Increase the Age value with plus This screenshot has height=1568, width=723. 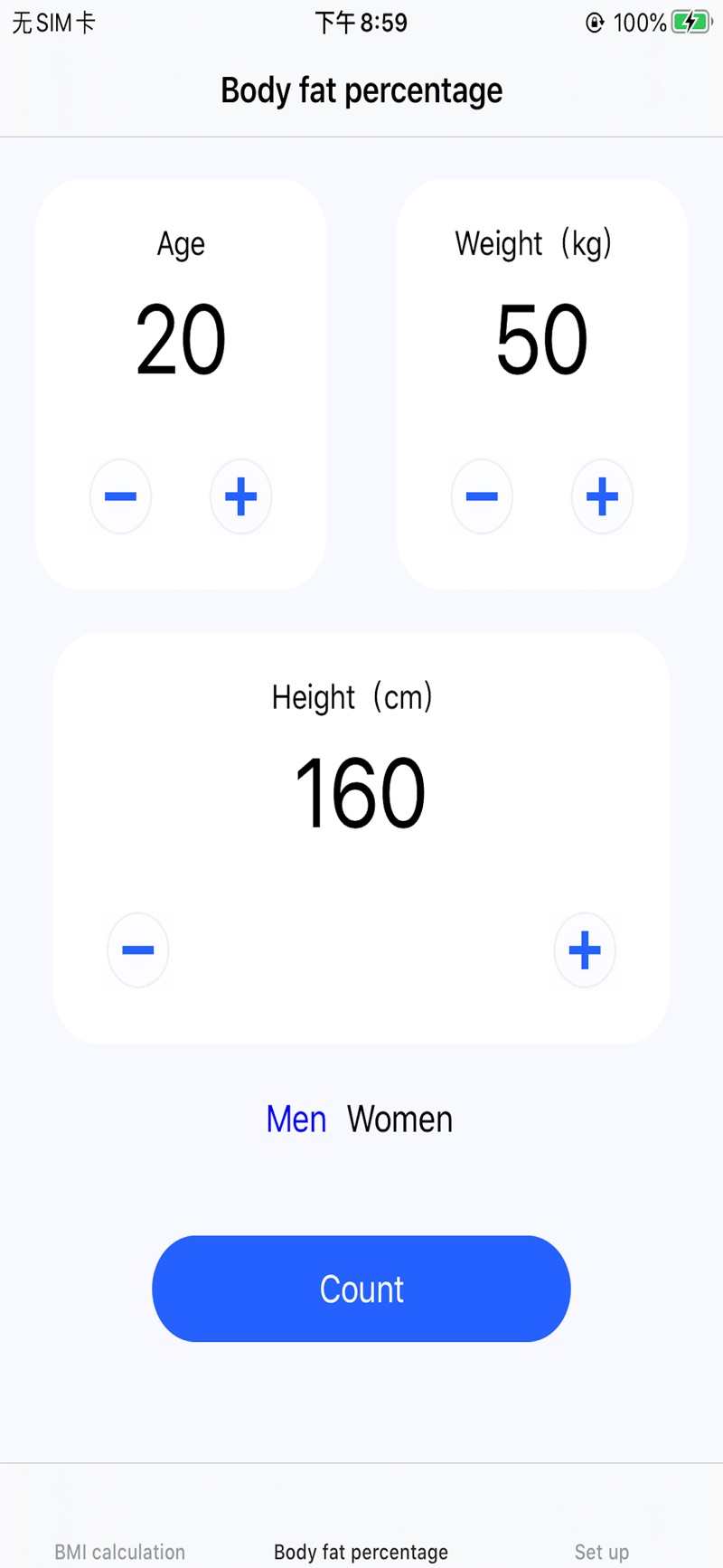(x=240, y=496)
